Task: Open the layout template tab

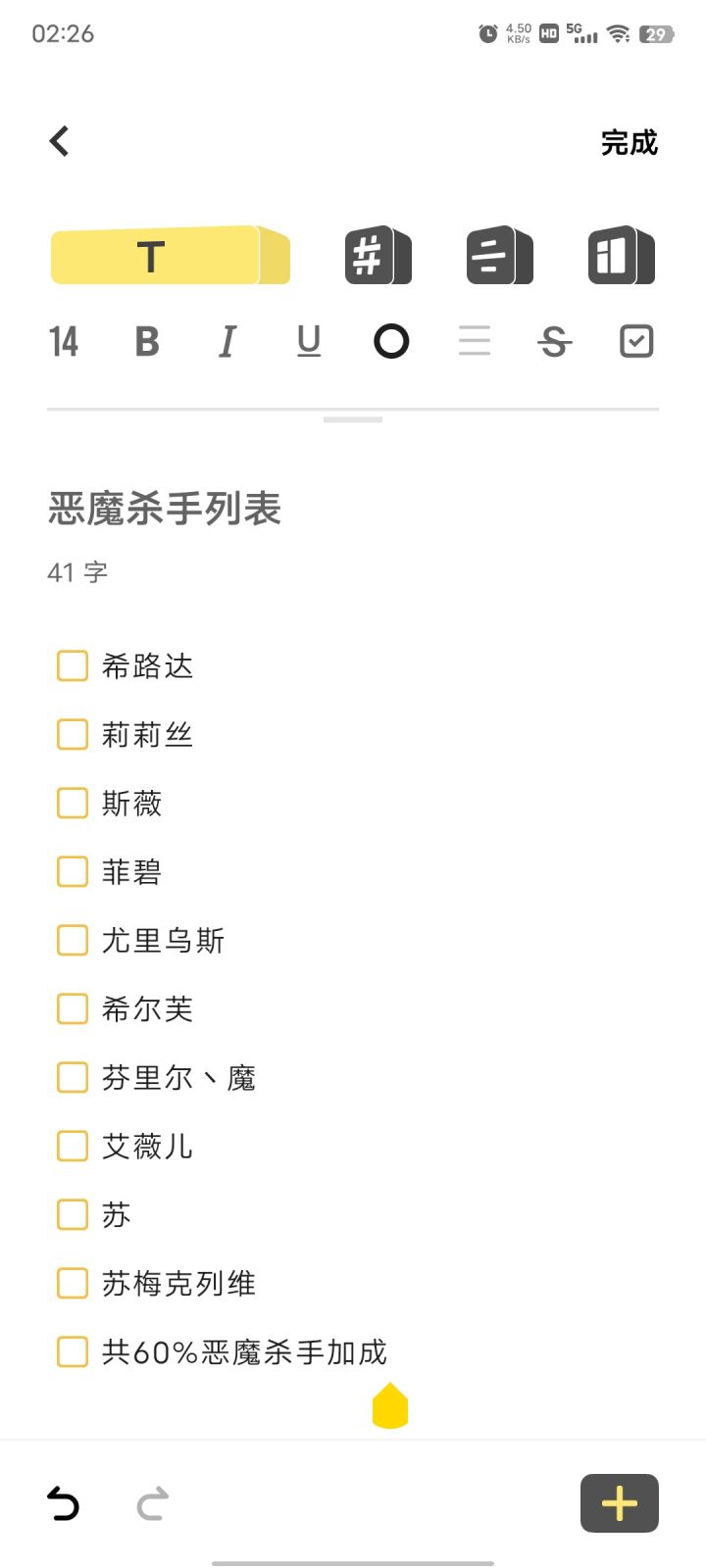Action: (621, 257)
